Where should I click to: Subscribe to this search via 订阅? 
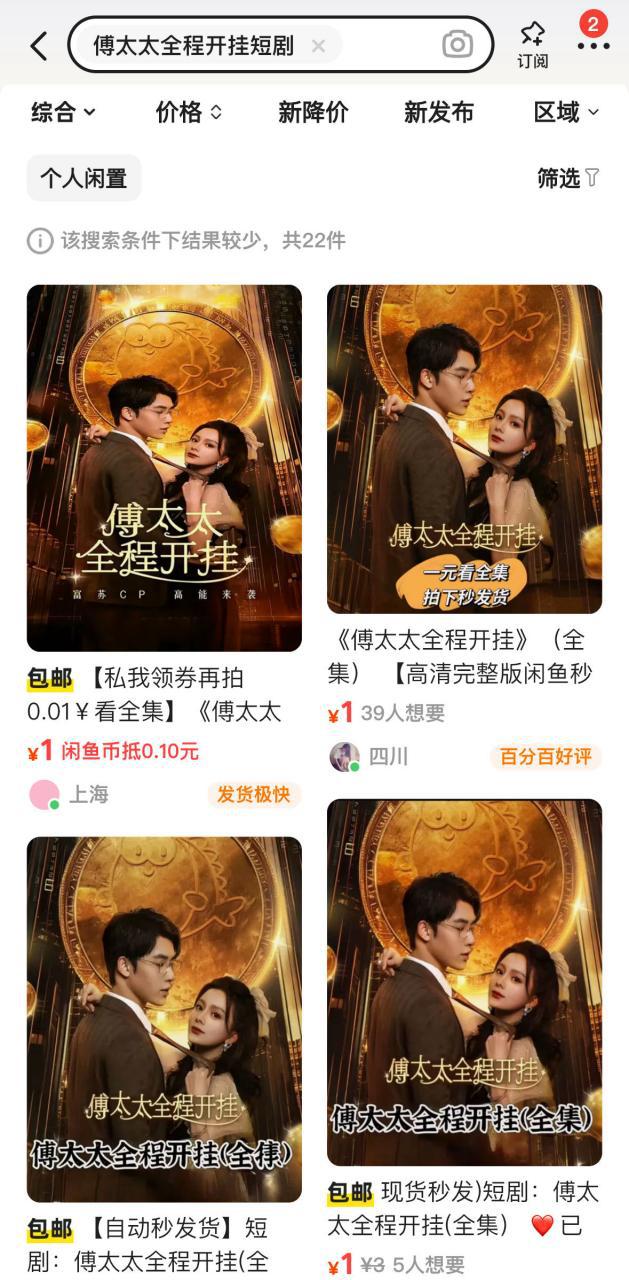[x=532, y=46]
